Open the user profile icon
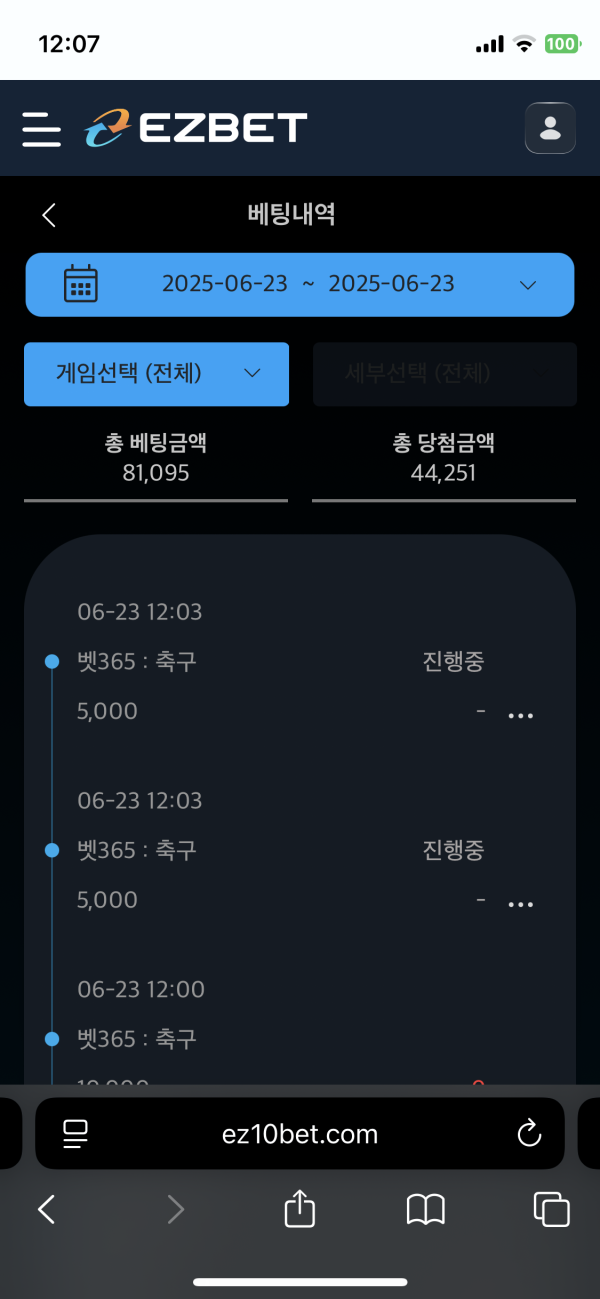This screenshot has height=1299, width=600. [x=550, y=128]
